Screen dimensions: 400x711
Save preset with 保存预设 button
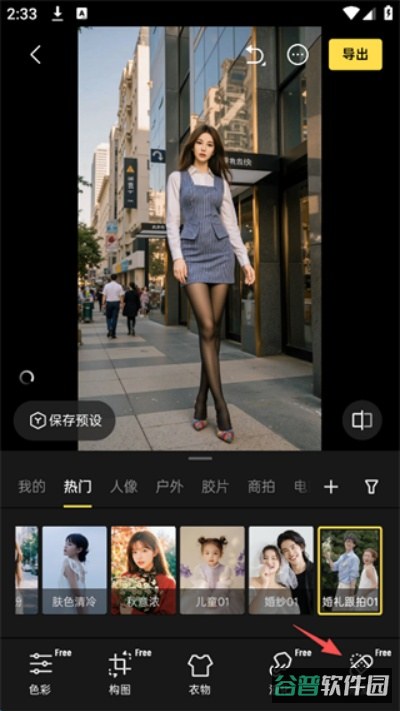coord(64,420)
